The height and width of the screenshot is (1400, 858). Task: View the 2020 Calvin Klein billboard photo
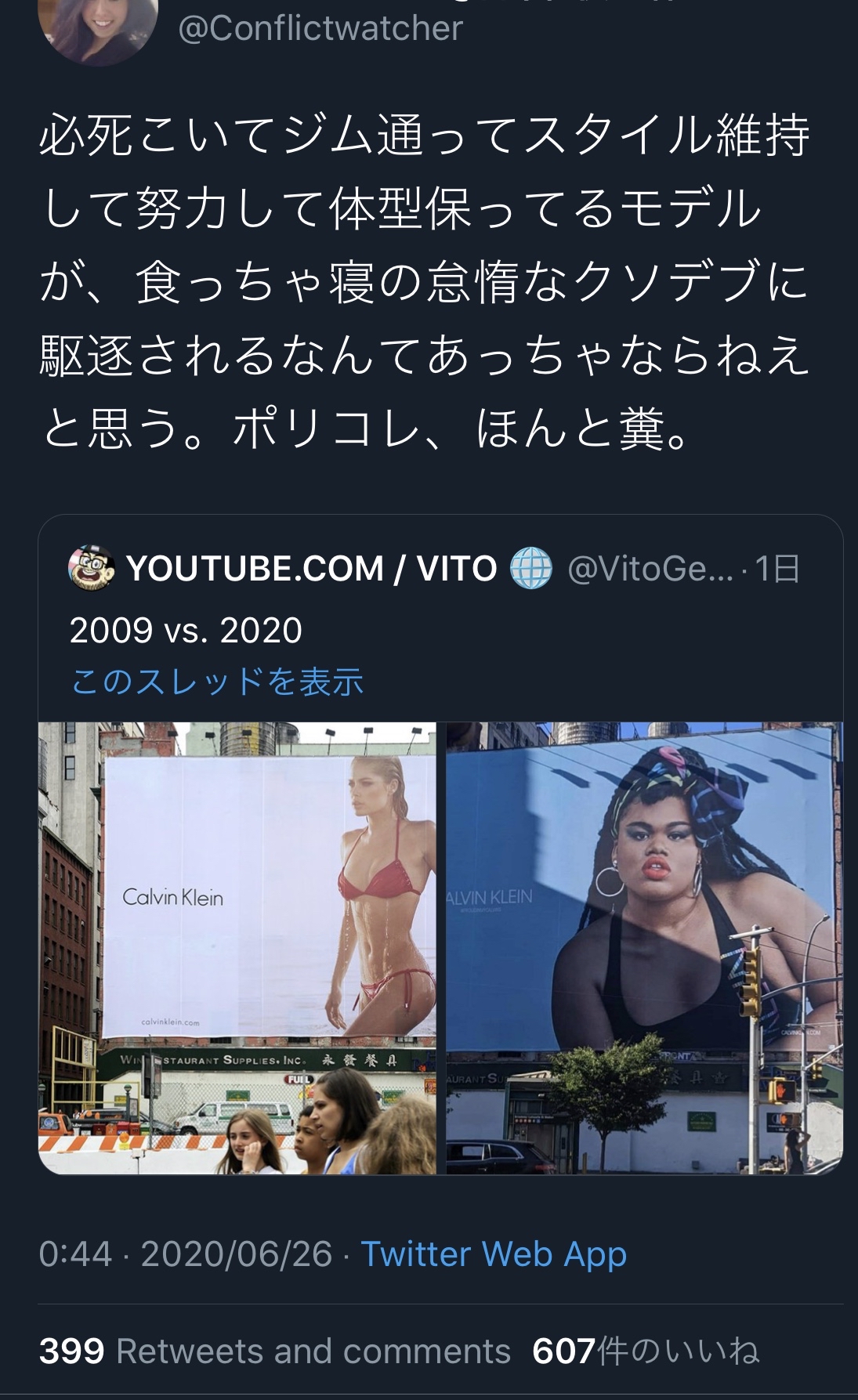pyautogui.click(x=644, y=948)
